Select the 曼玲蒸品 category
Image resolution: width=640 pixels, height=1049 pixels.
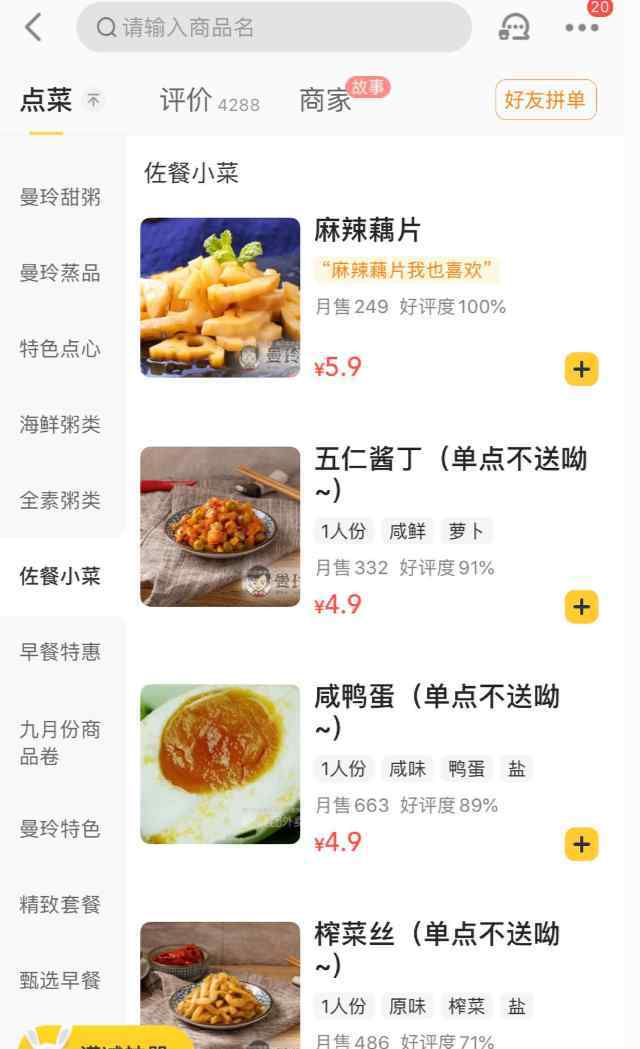tap(60, 273)
